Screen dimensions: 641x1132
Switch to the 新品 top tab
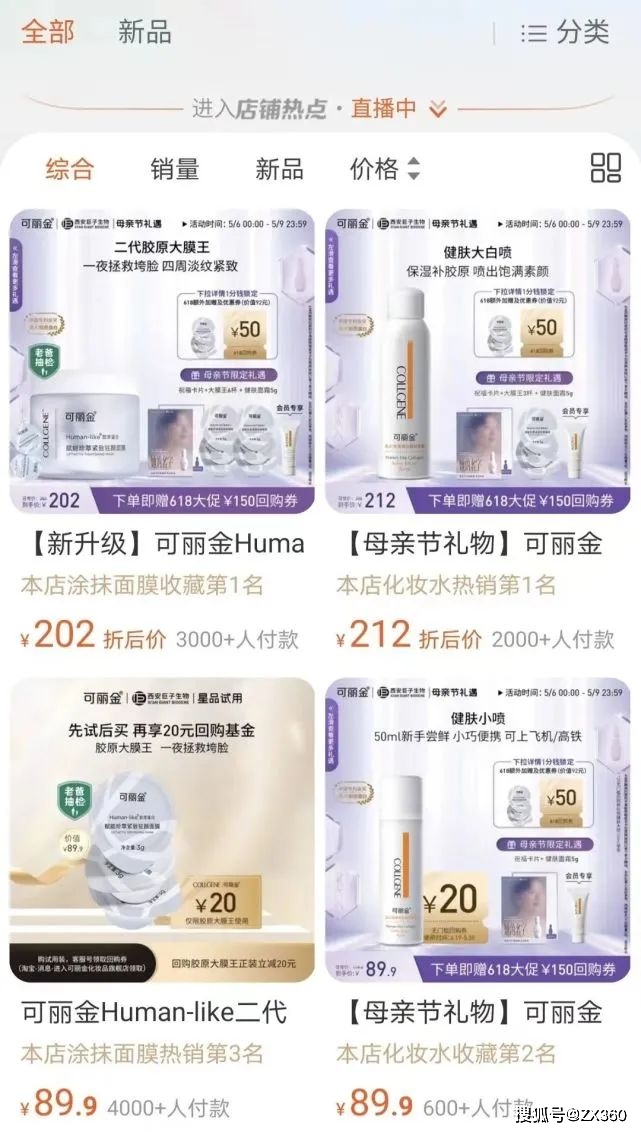[x=145, y=31]
